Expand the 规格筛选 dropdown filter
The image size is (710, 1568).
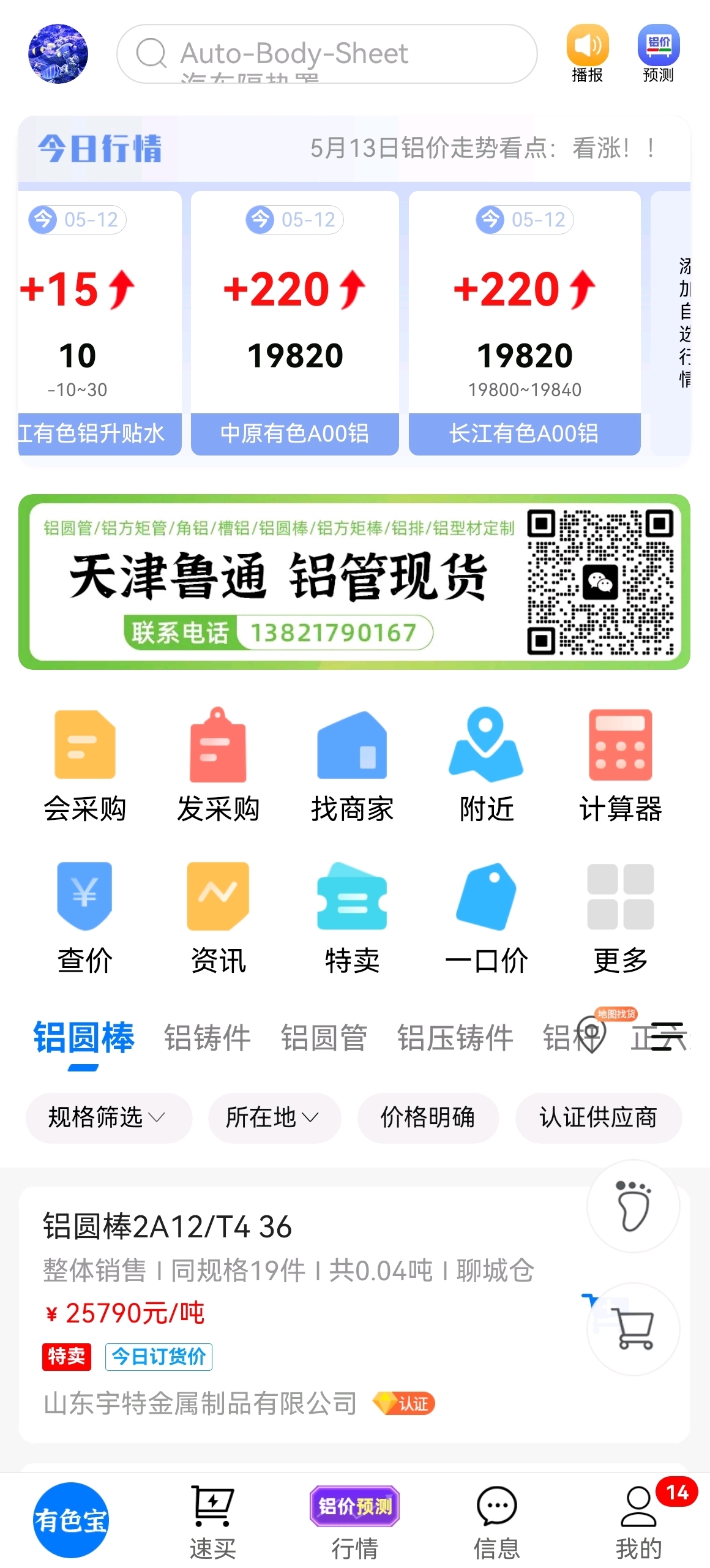coord(108,1117)
